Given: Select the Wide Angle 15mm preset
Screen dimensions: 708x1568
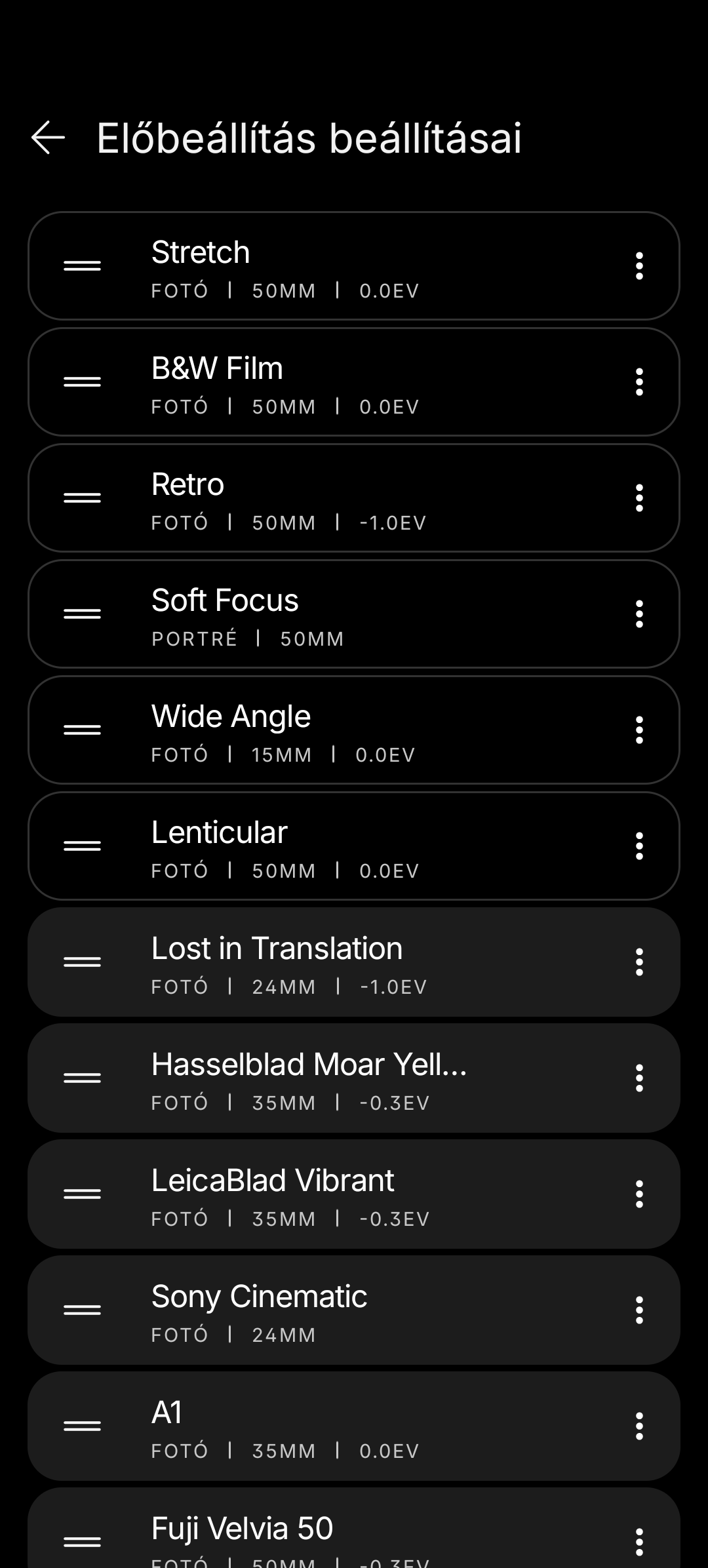Looking at the screenshot, I should pyautogui.click(x=354, y=730).
